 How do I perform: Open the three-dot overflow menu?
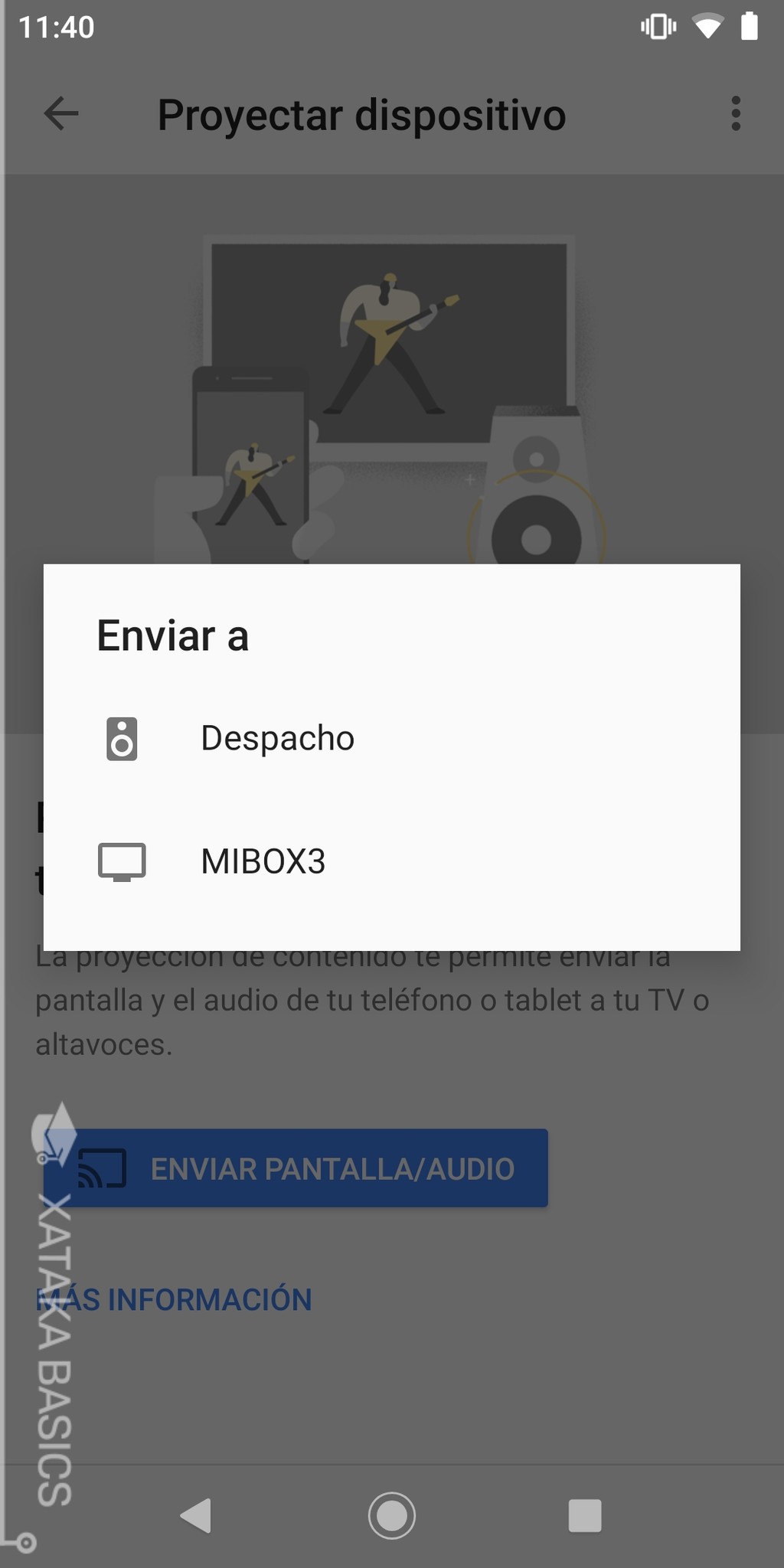tap(736, 114)
